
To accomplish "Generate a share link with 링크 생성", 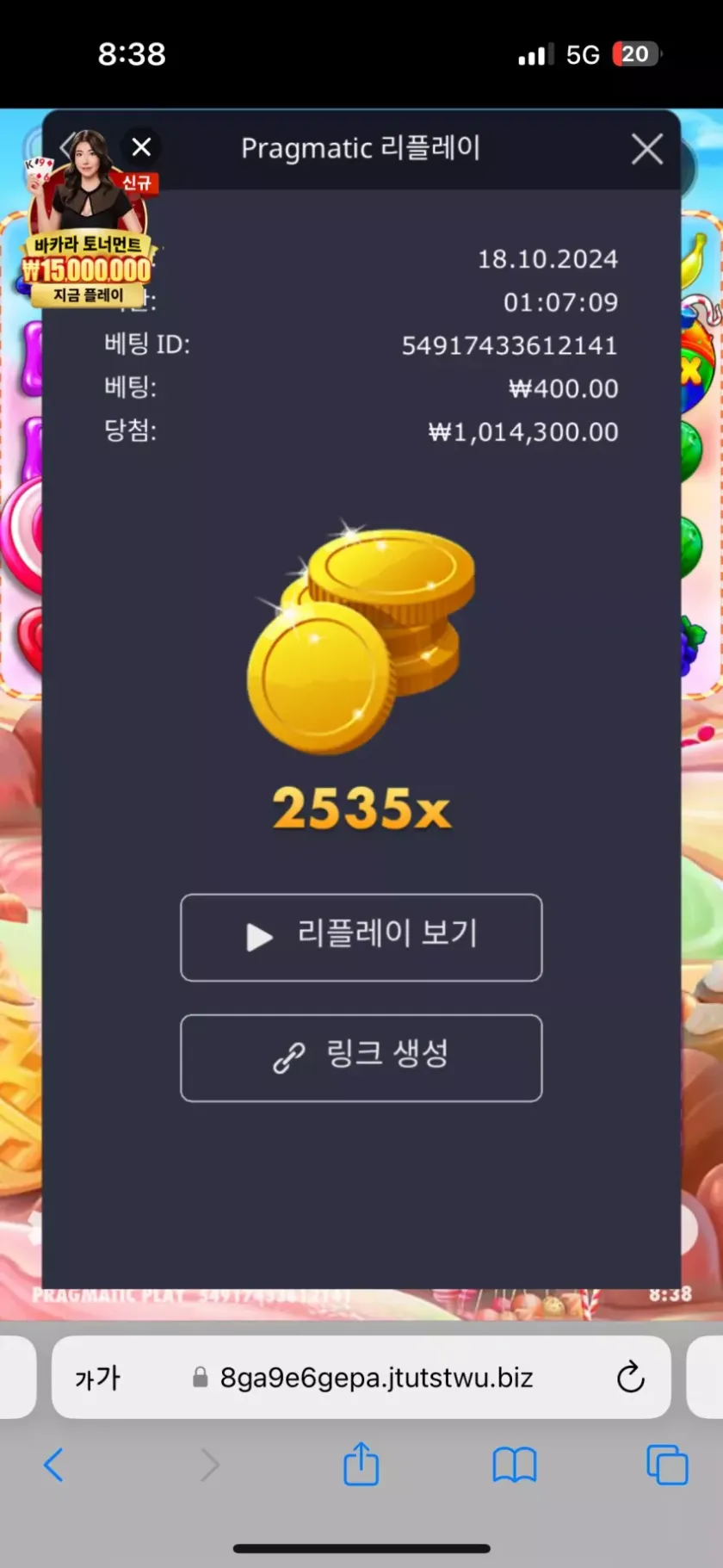I will coord(361,1057).
